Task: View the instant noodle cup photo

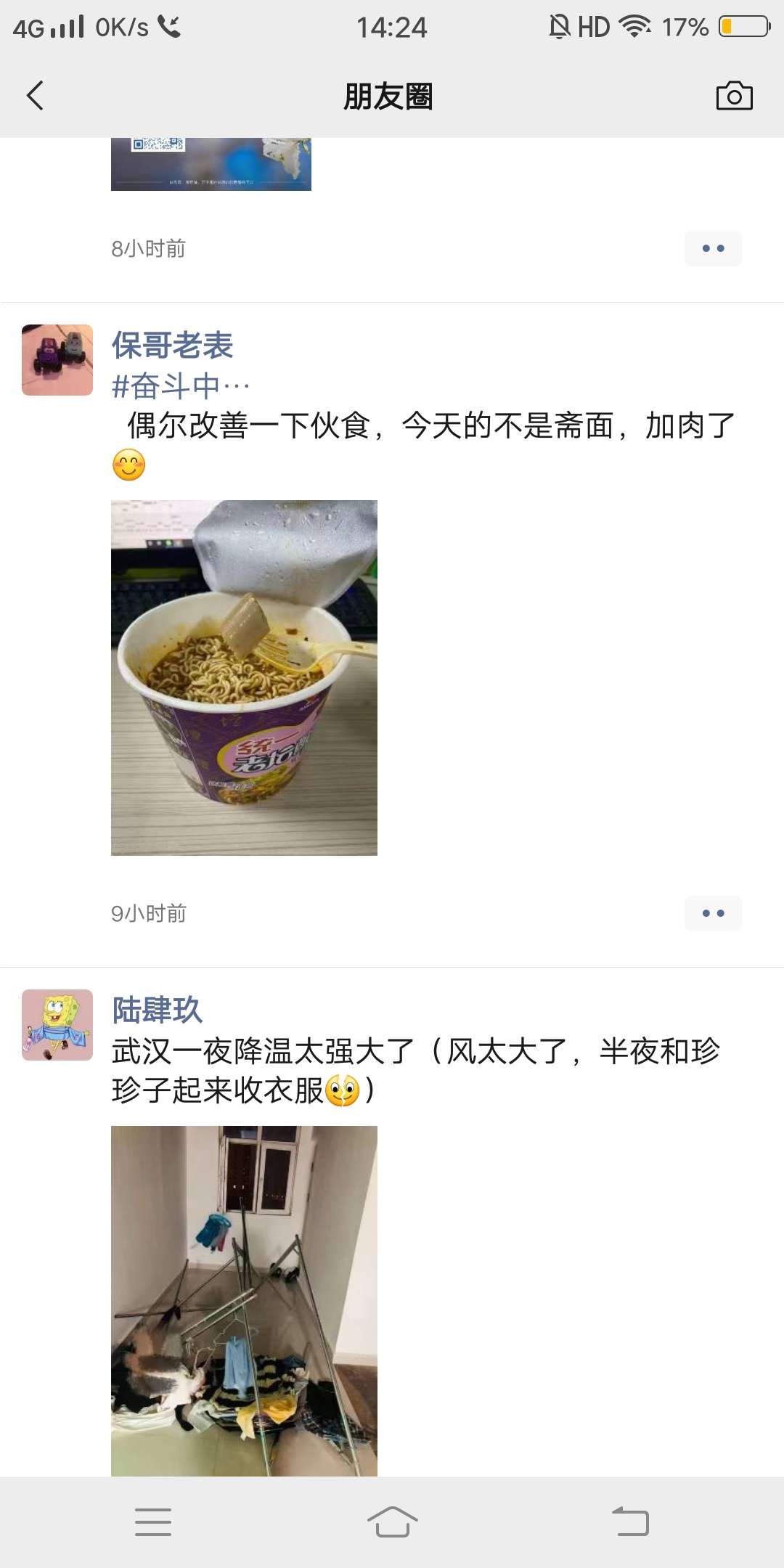Action: pyautogui.click(x=244, y=677)
